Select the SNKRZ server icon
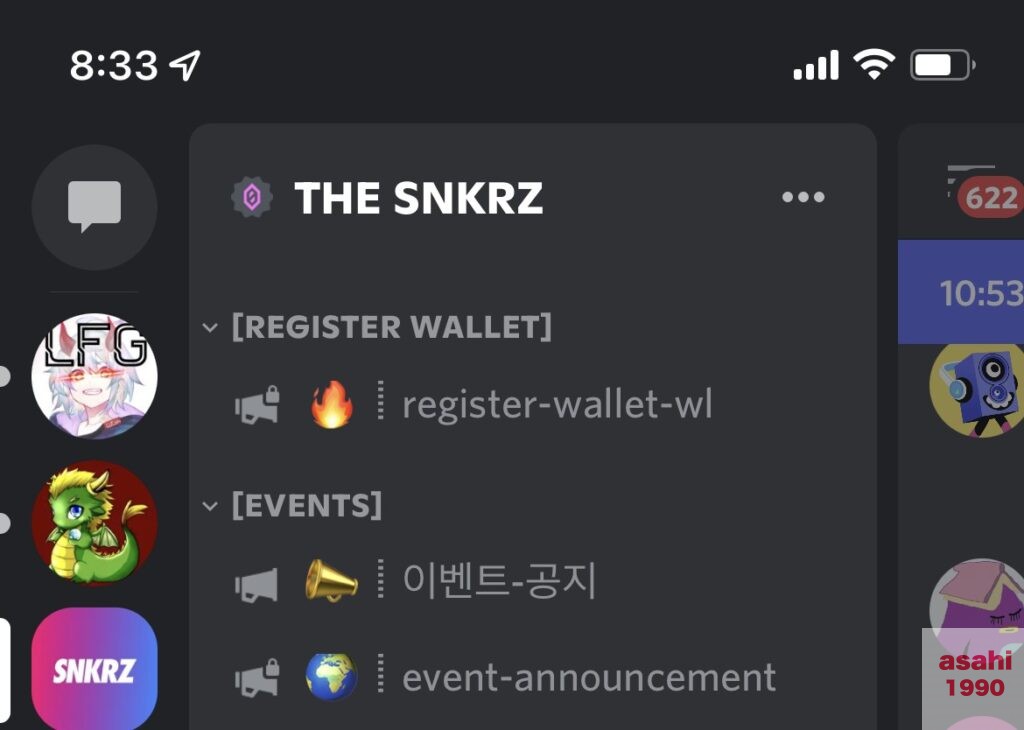The height and width of the screenshot is (730, 1024). pos(94,668)
